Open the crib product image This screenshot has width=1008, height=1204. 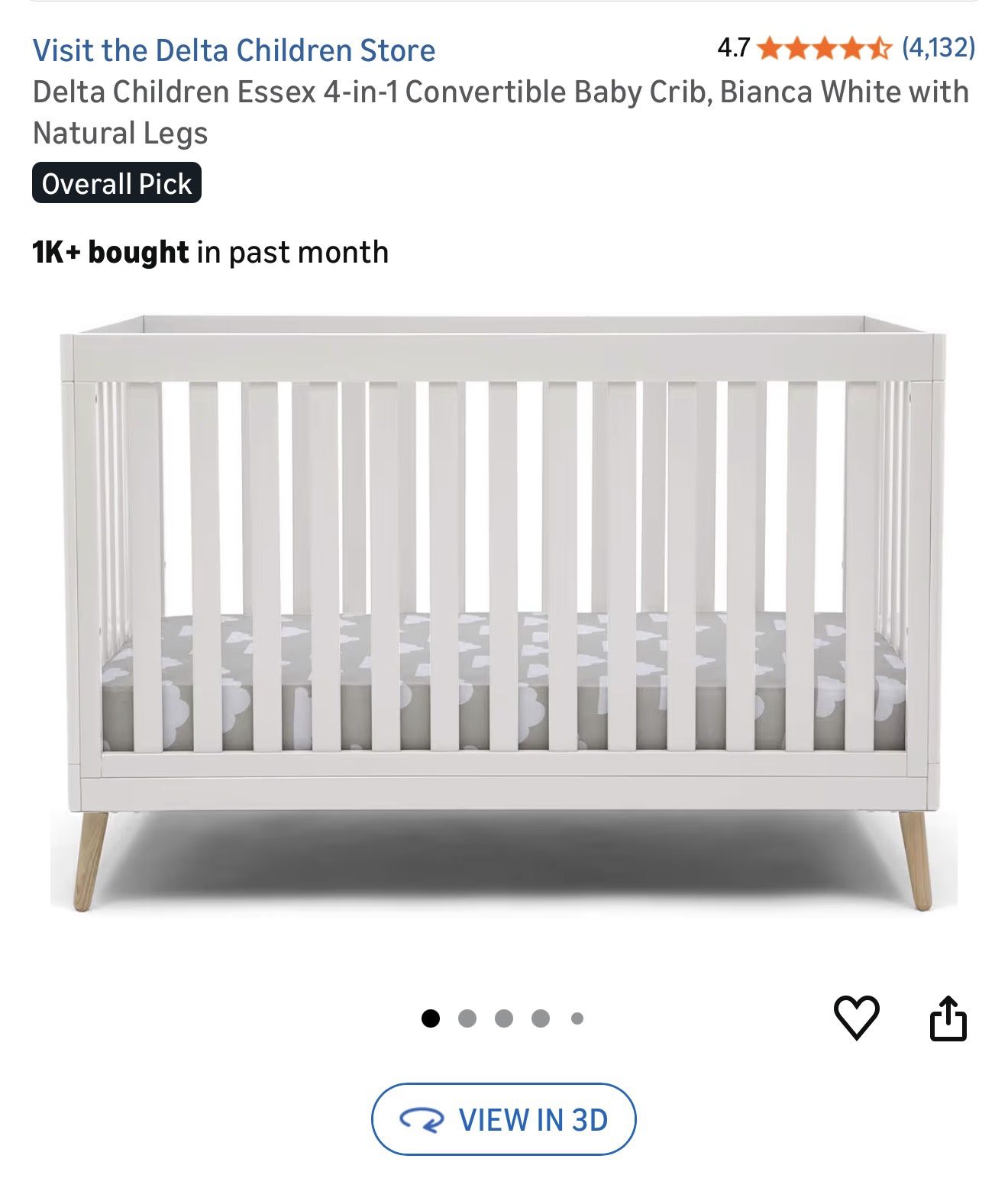(503, 611)
